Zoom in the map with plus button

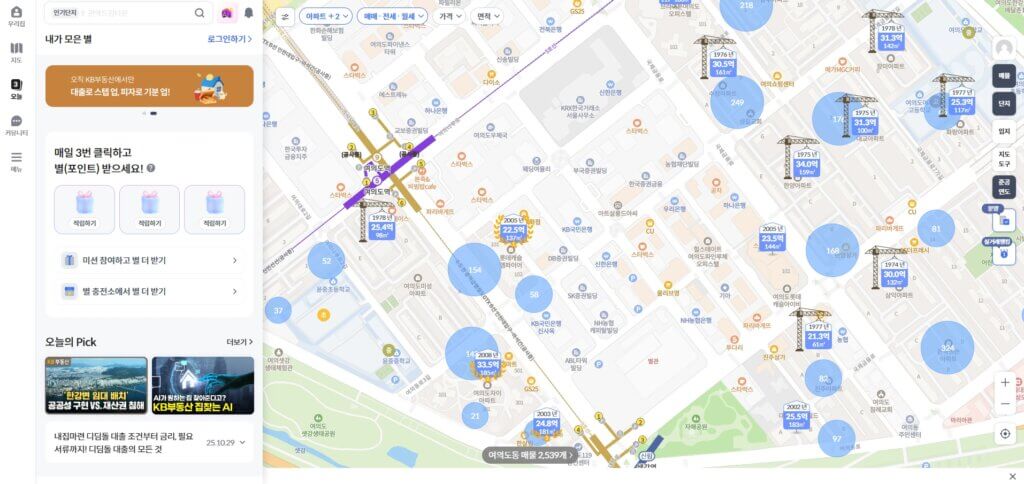point(1005,382)
